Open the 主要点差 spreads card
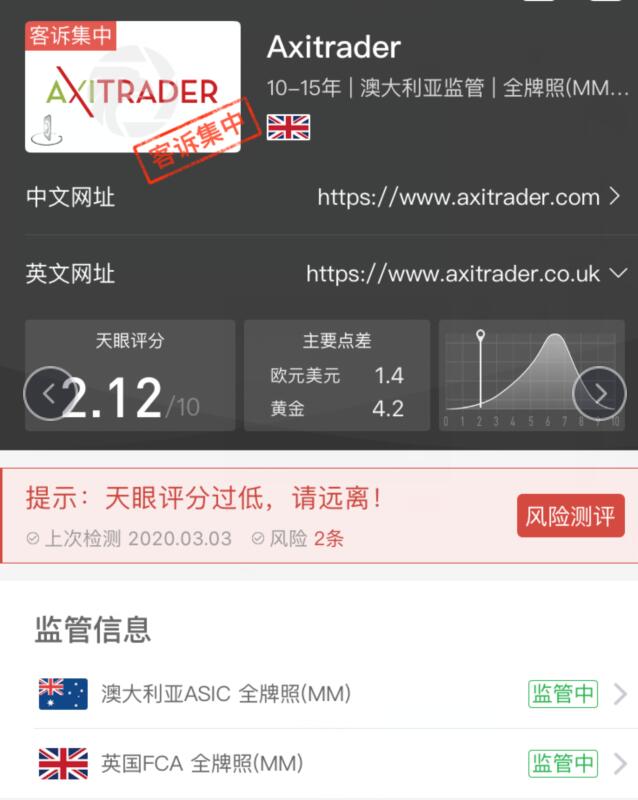Viewport: 638px width, 800px height. (337, 375)
